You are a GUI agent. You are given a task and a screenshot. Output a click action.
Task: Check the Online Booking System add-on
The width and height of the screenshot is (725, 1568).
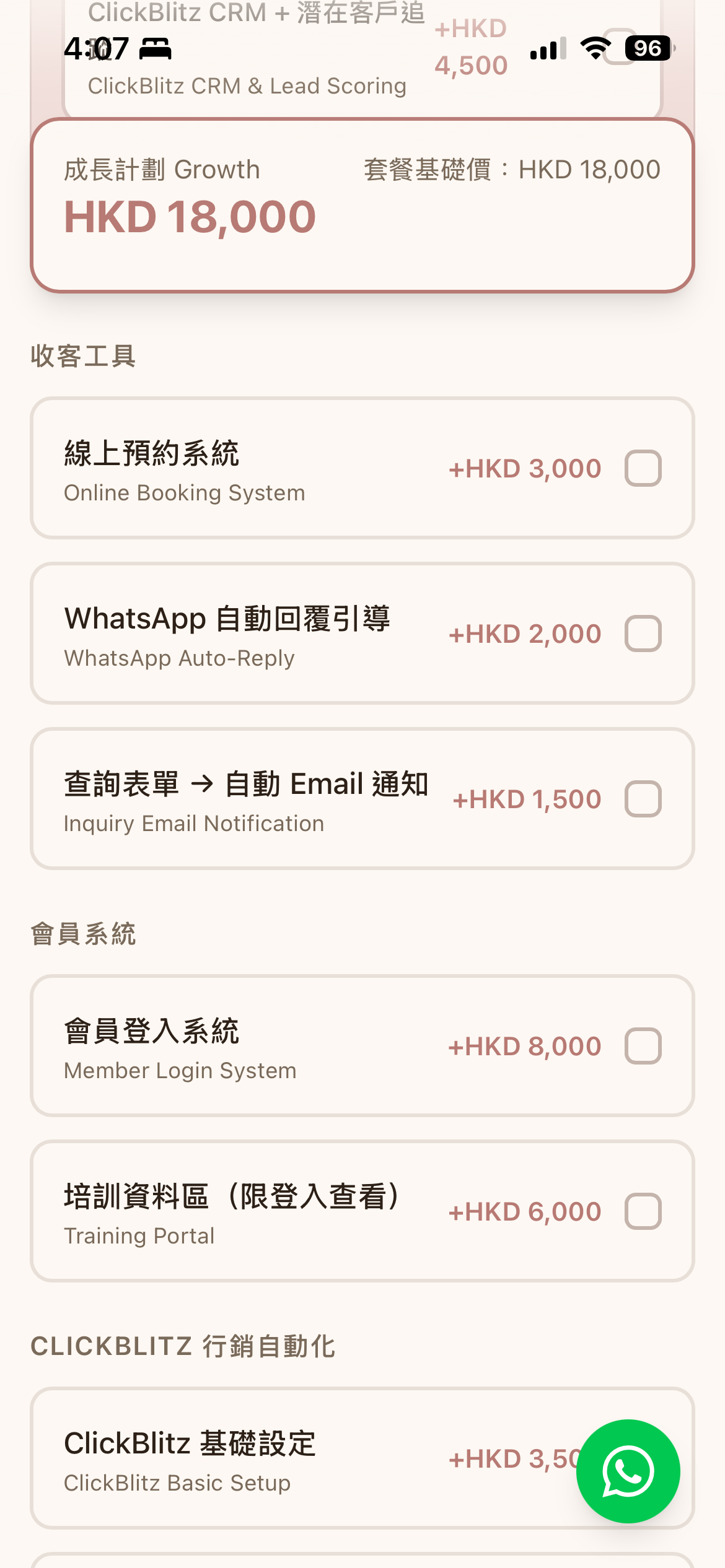click(643, 468)
